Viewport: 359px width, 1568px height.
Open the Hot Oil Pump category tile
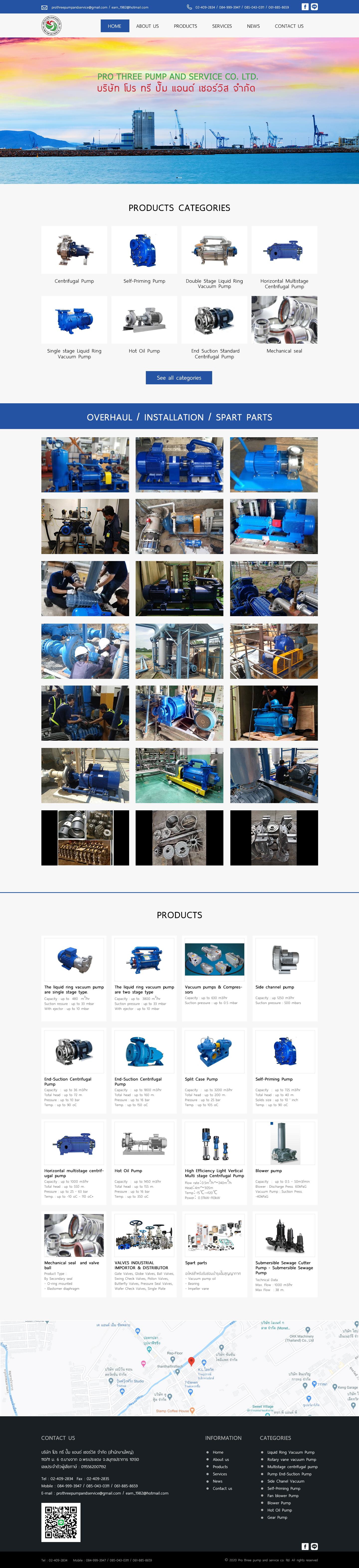click(x=144, y=326)
